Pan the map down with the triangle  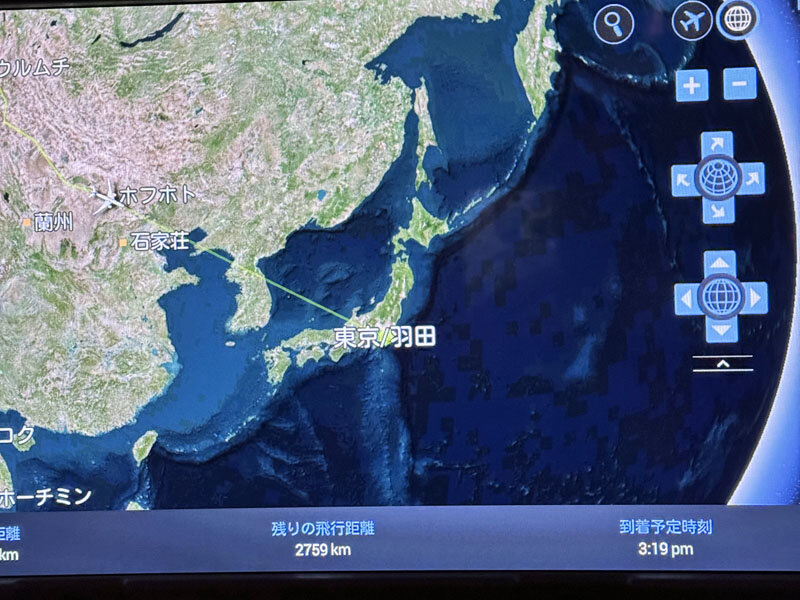click(720, 329)
